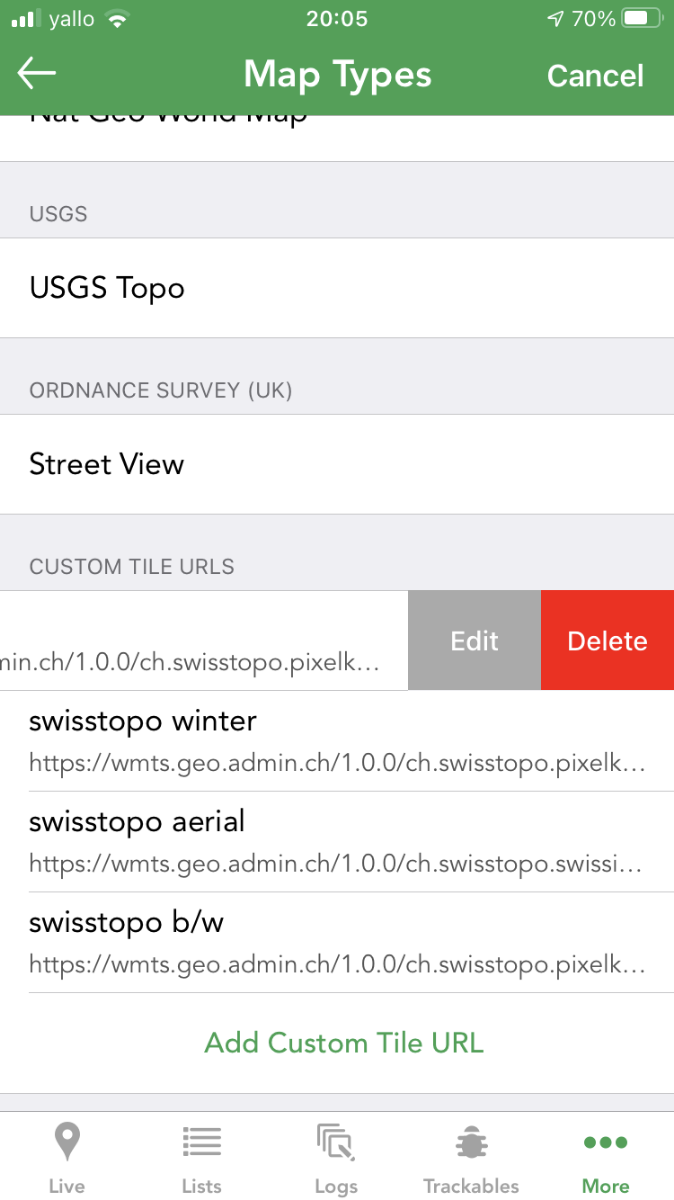Select the swisstopo b/w map
Screen dimensions: 674x1200
337,941
